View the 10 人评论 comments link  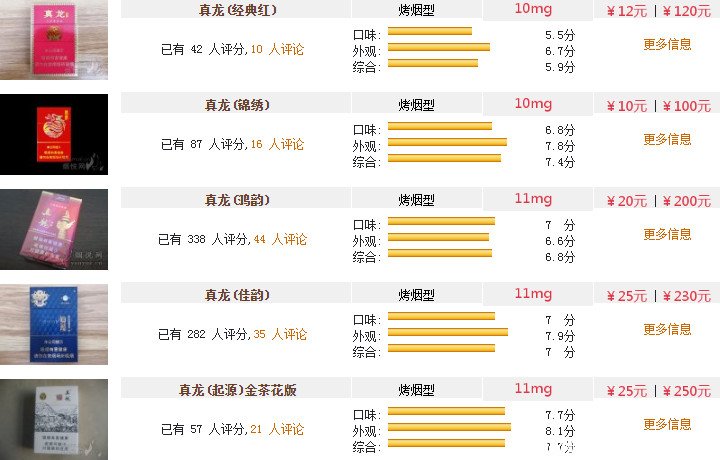point(277,50)
